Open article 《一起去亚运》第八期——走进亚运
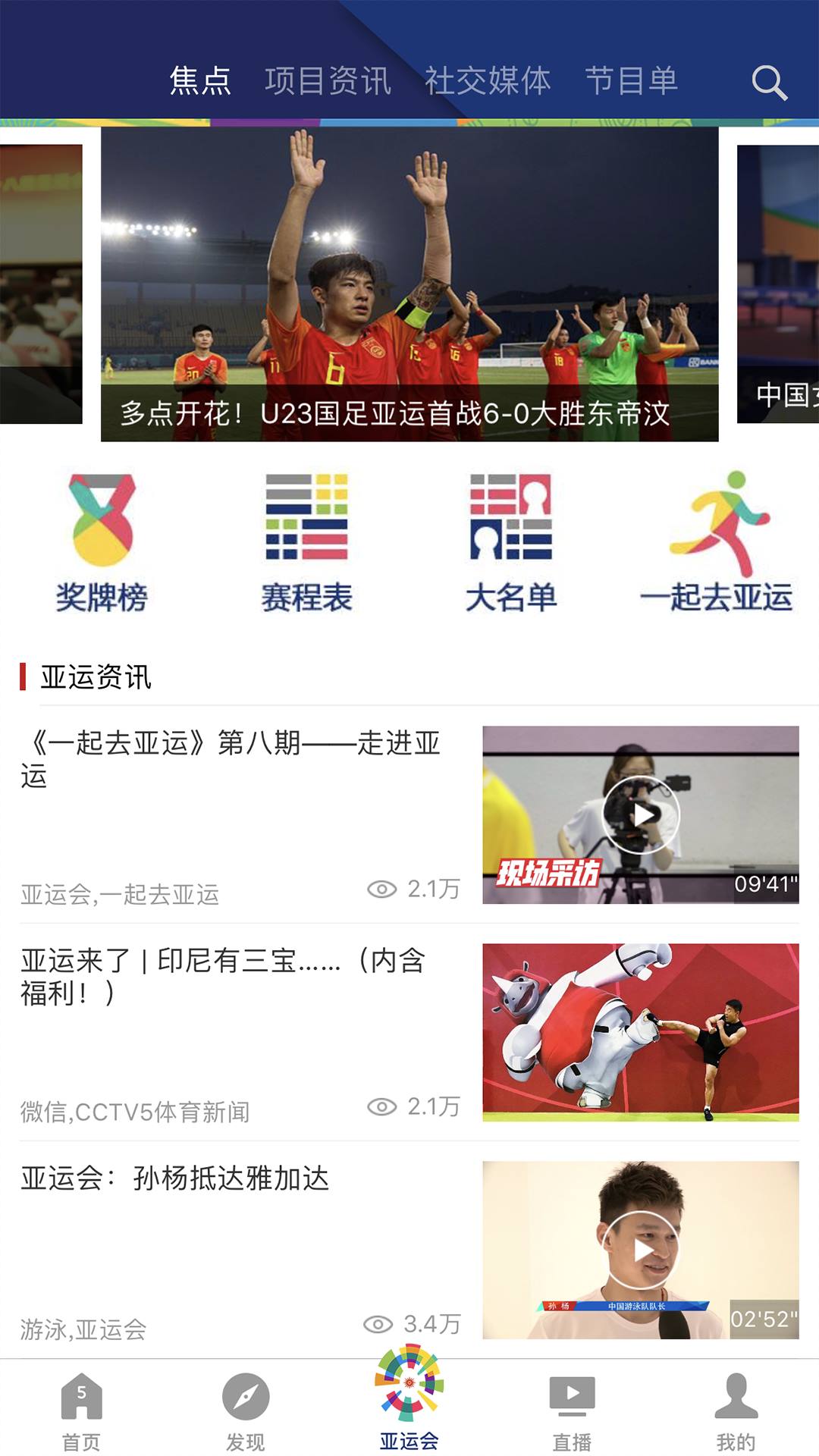 click(x=231, y=758)
